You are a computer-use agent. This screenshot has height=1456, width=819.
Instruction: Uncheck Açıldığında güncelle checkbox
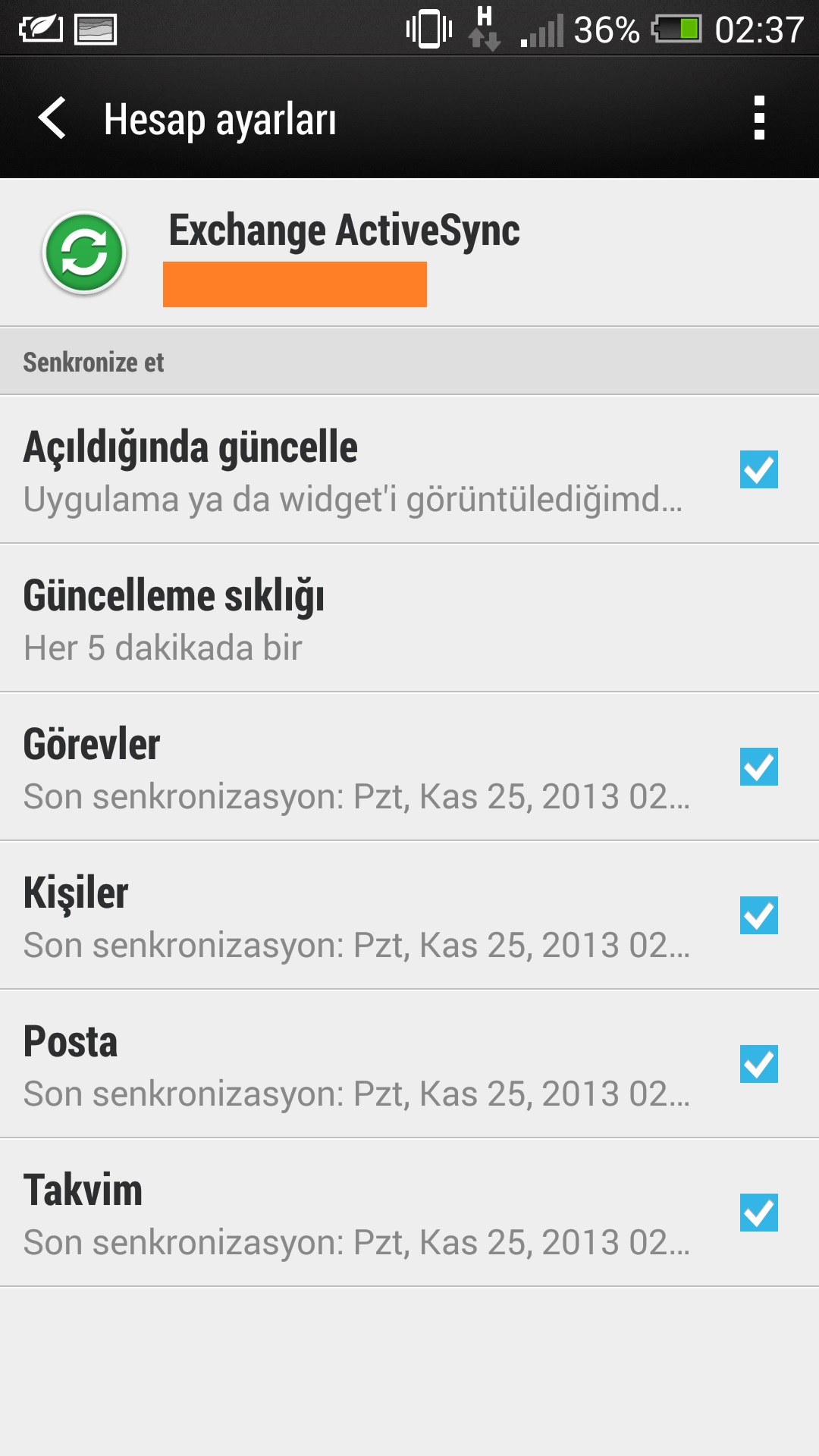pos(759,469)
